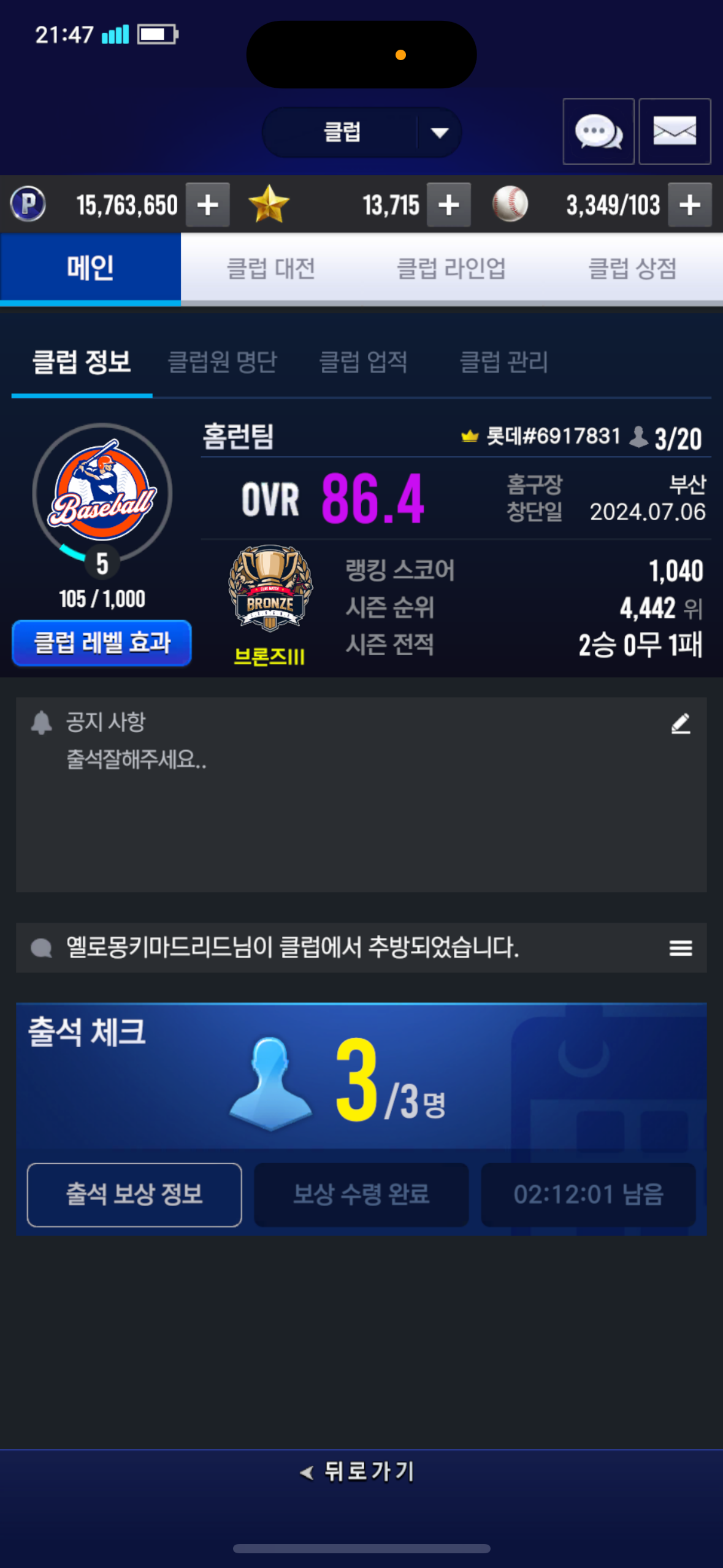Switch to the 클럽 상점 tab

(632, 269)
